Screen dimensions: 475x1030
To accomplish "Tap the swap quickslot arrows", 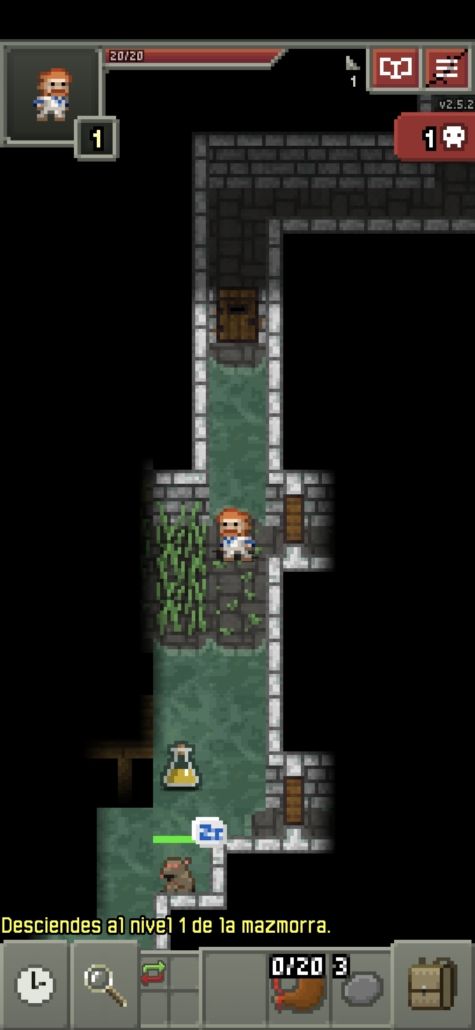I will tap(153, 973).
